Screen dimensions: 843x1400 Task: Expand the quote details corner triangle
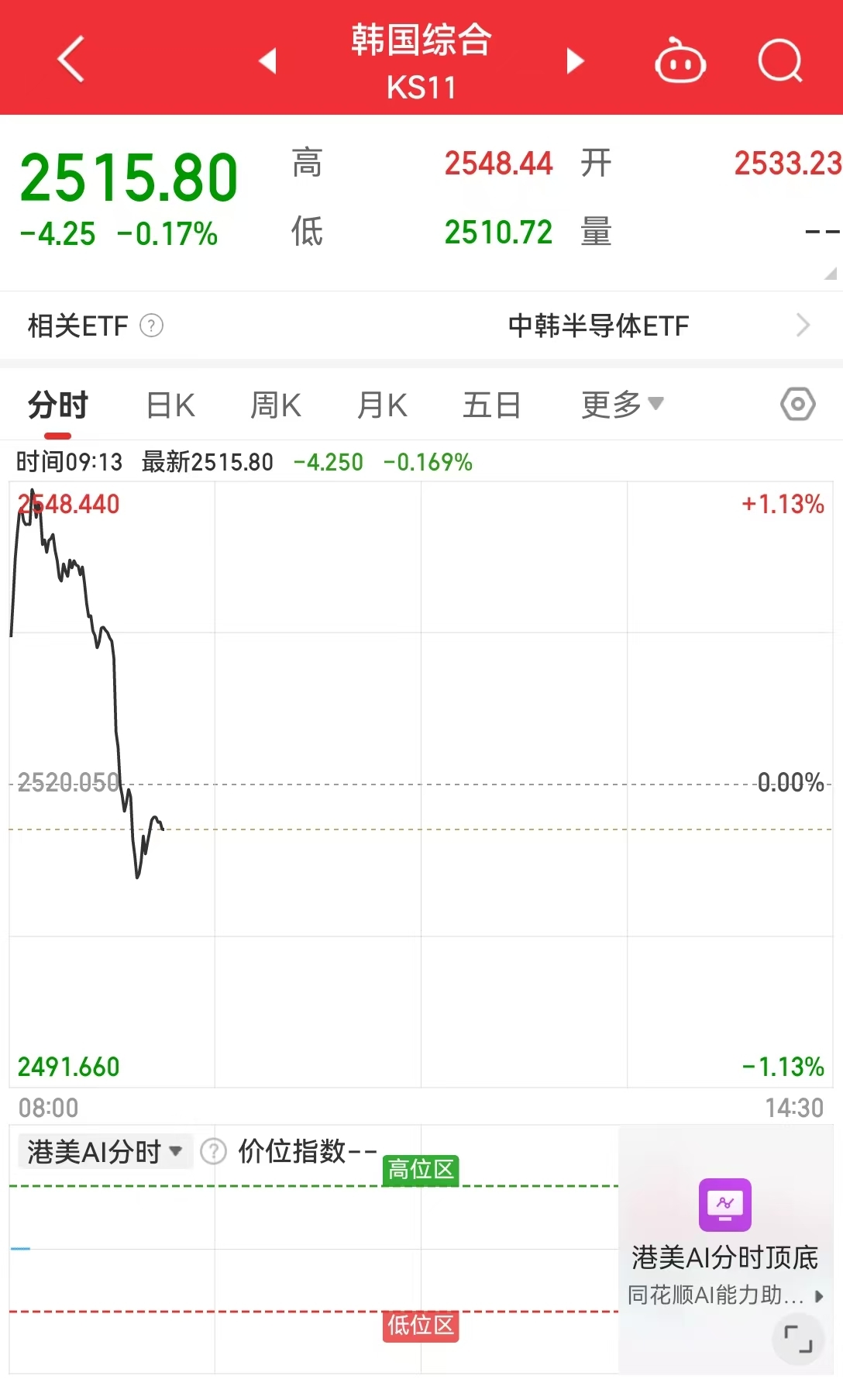coord(831,273)
